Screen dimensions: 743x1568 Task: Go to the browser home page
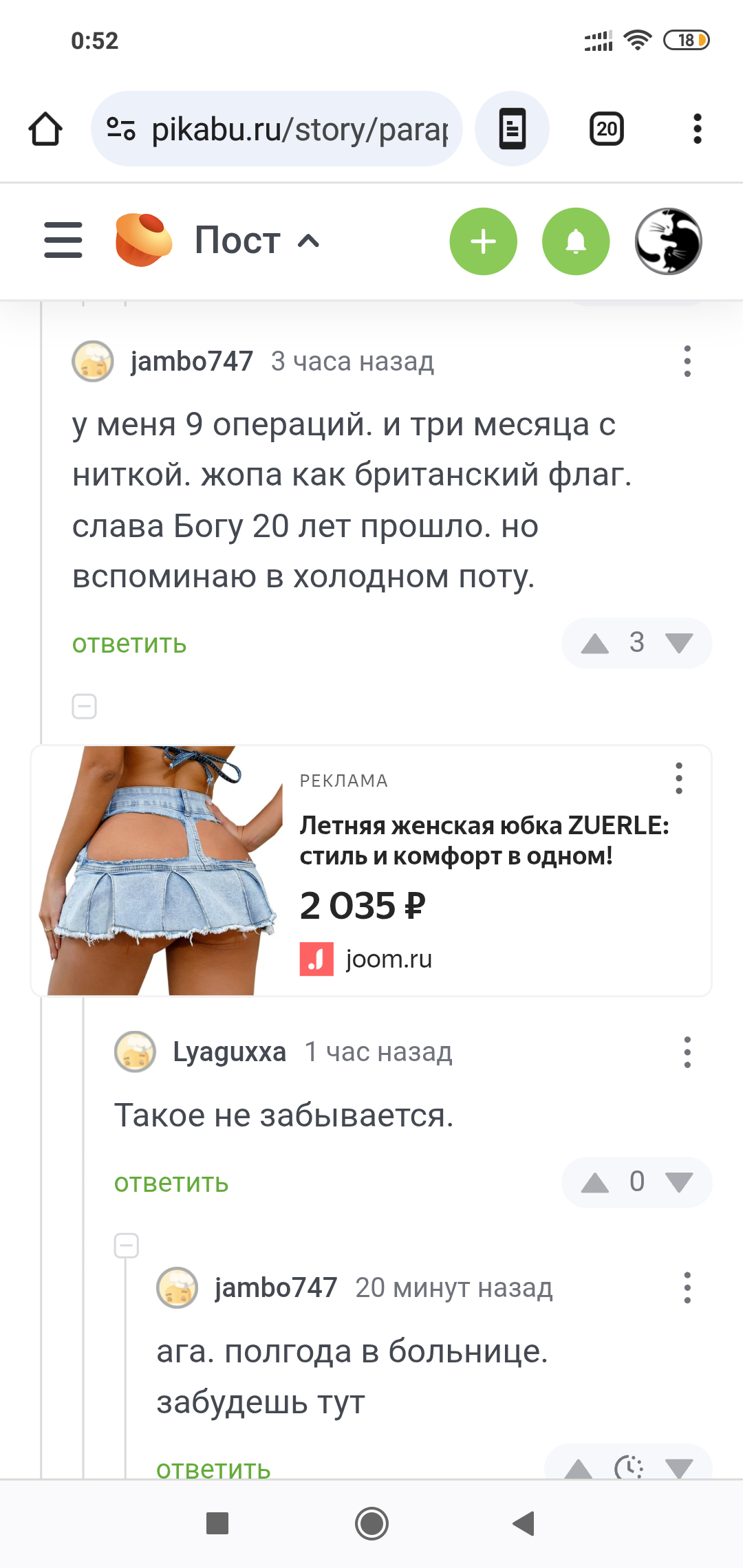45,129
